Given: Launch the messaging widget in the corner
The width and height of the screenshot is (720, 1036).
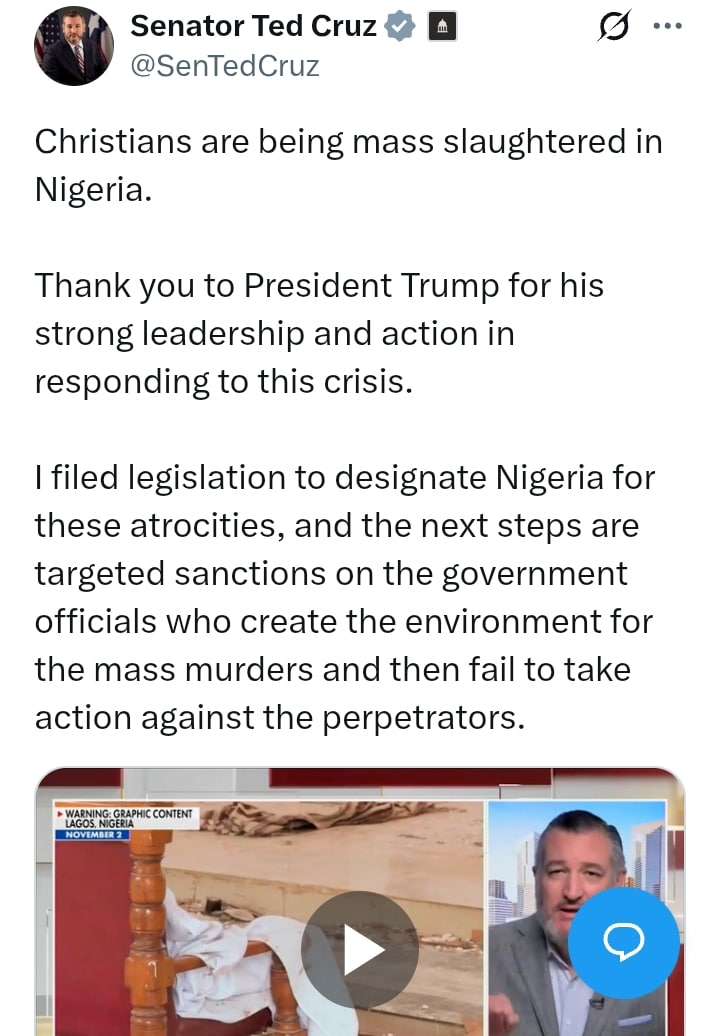Looking at the screenshot, I should (x=624, y=942).
